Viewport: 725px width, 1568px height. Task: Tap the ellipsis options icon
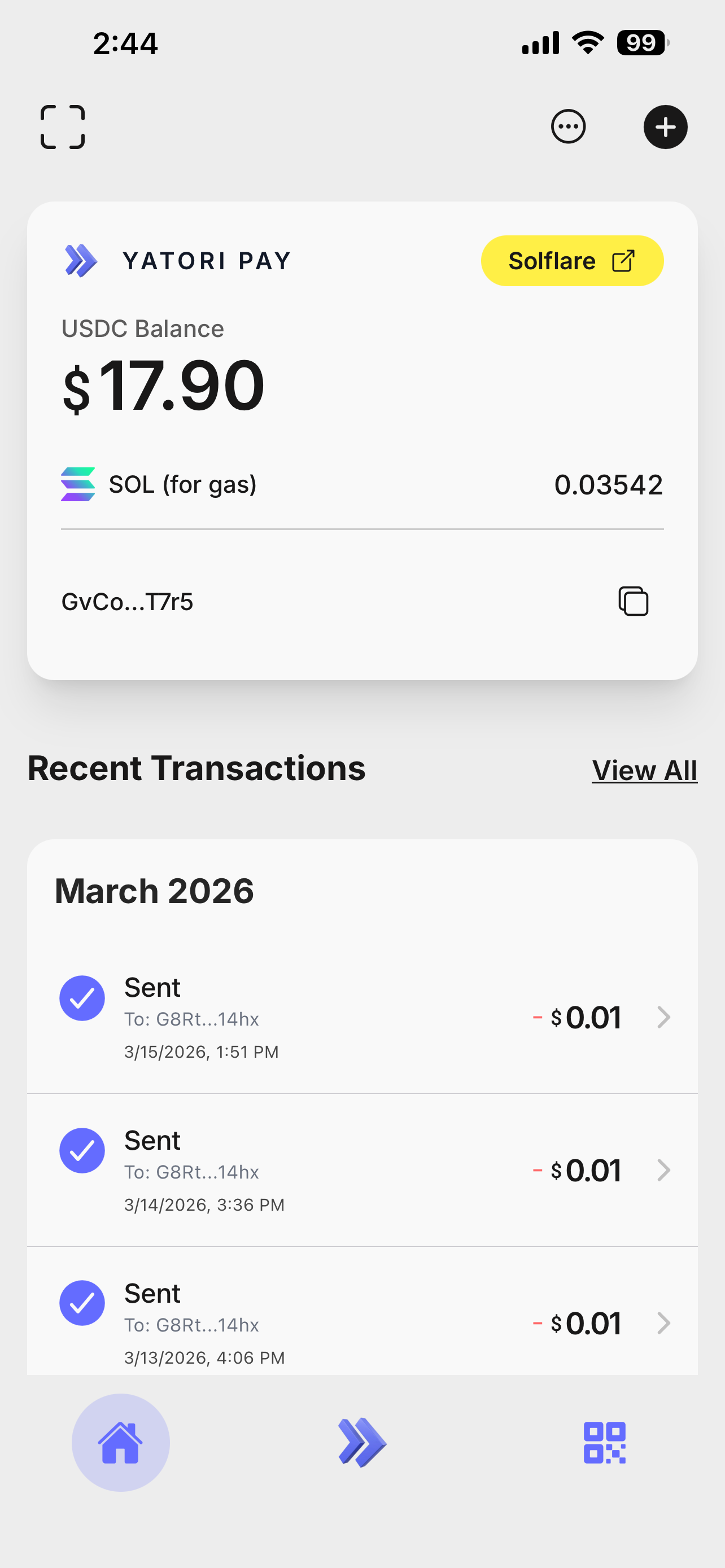tap(568, 126)
